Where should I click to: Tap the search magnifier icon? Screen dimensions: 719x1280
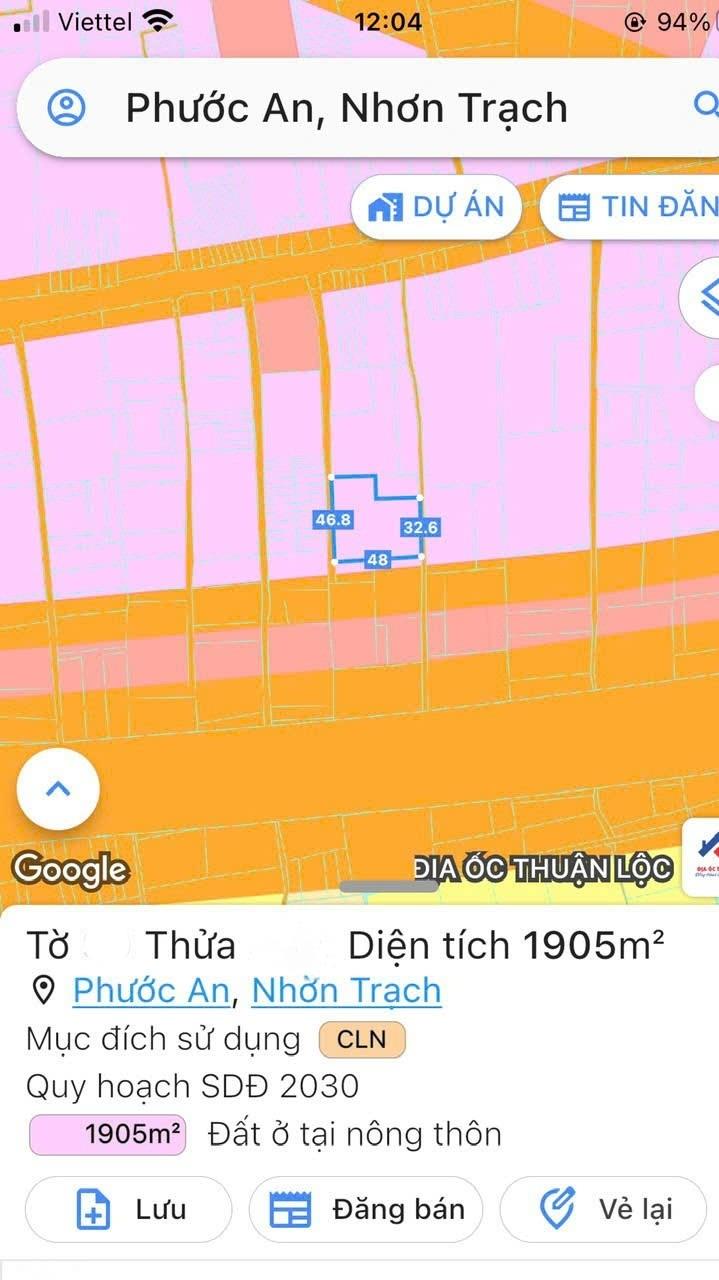click(706, 105)
